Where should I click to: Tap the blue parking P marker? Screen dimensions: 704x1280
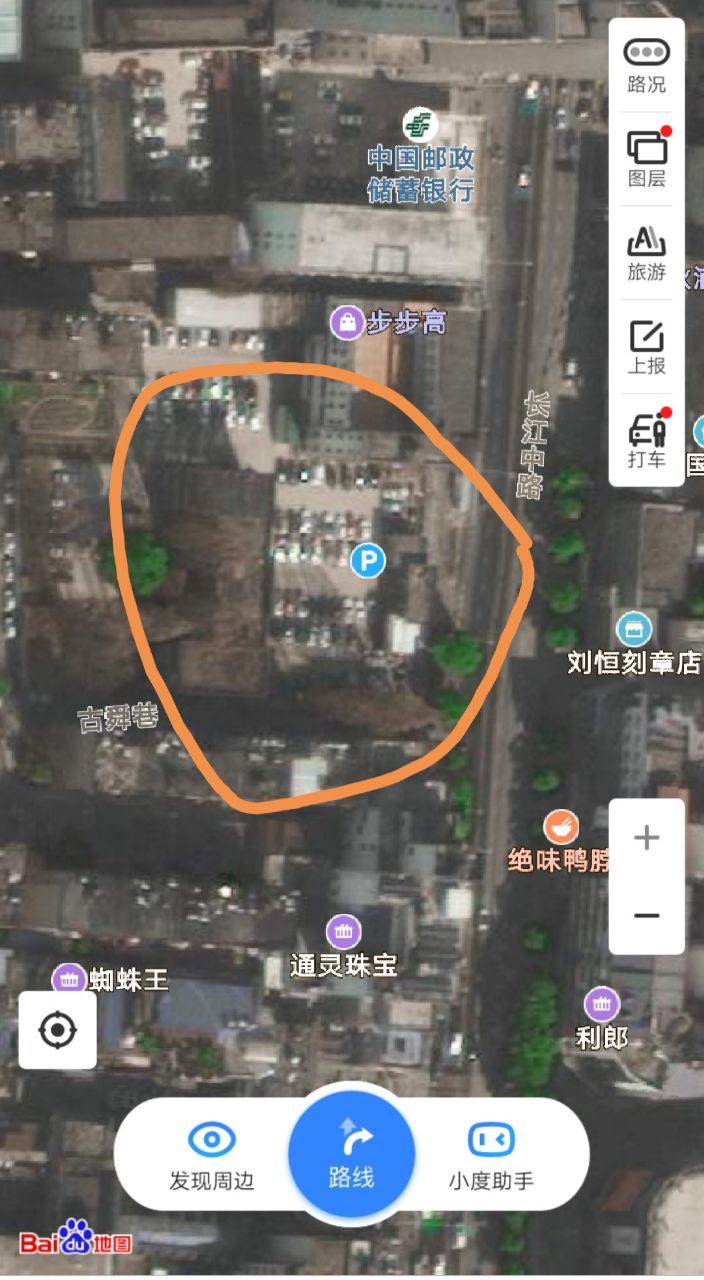[368, 561]
